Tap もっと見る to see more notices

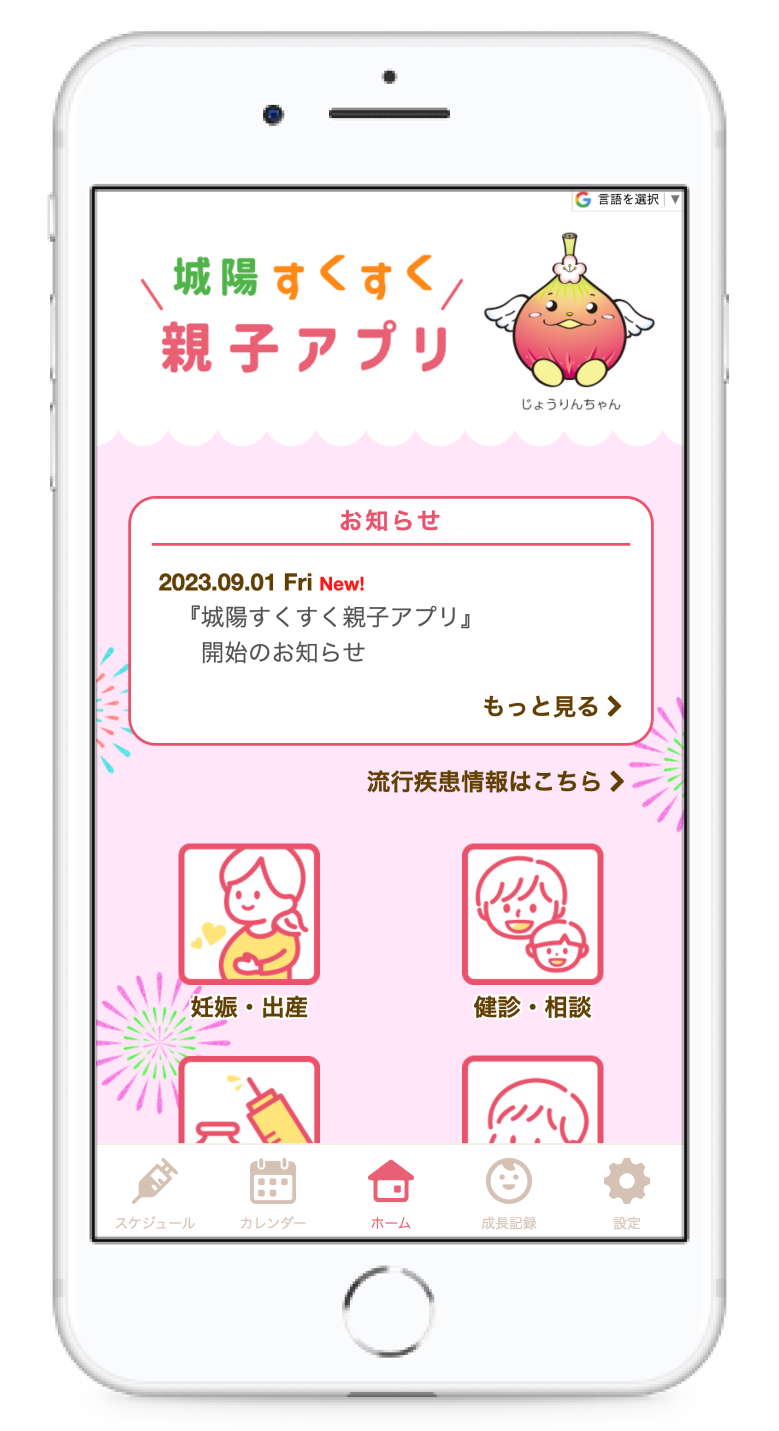point(551,707)
